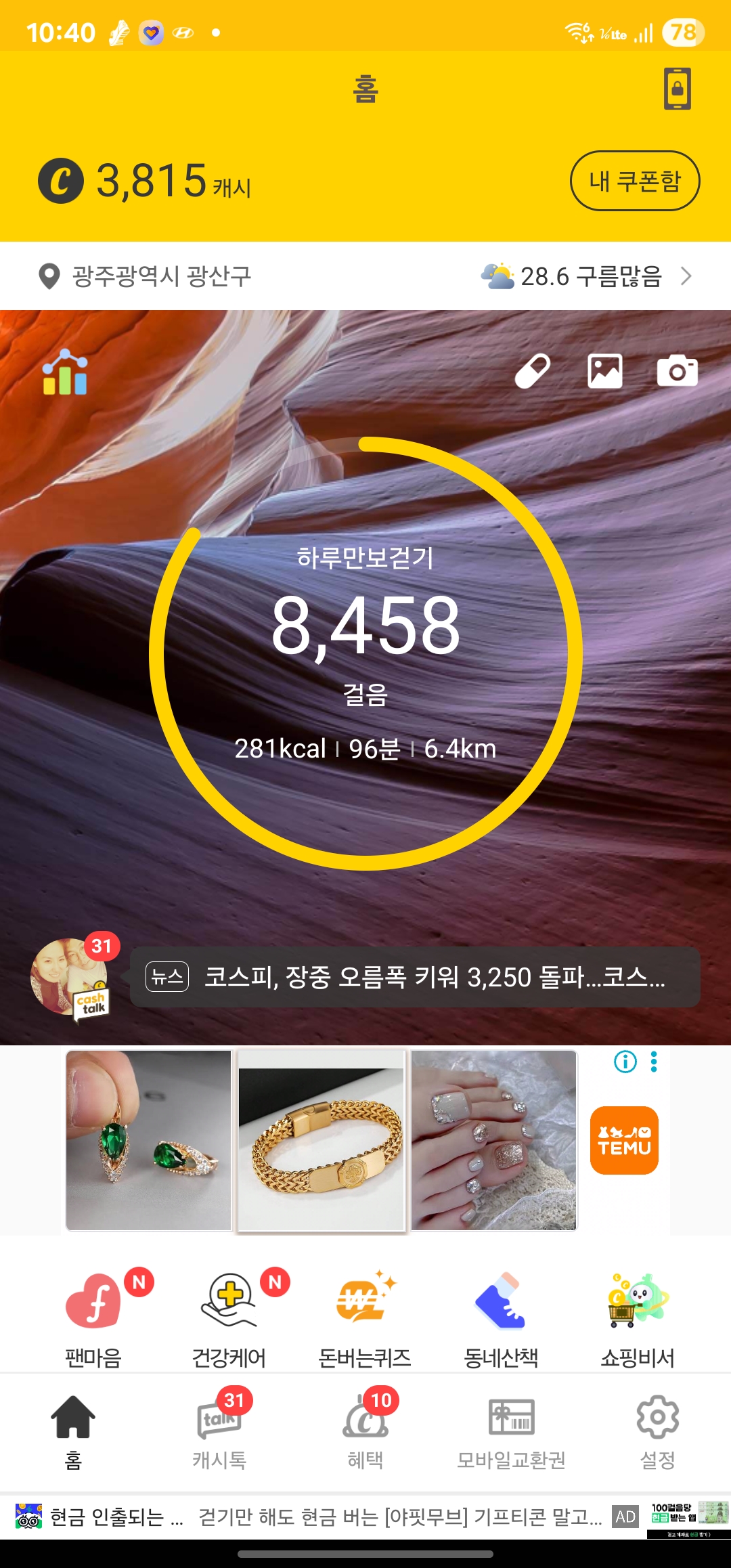Viewport: 731px width, 1568px height.
Task: Open 내 쿠폰함 coupon box
Action: (x=634, y=181)
